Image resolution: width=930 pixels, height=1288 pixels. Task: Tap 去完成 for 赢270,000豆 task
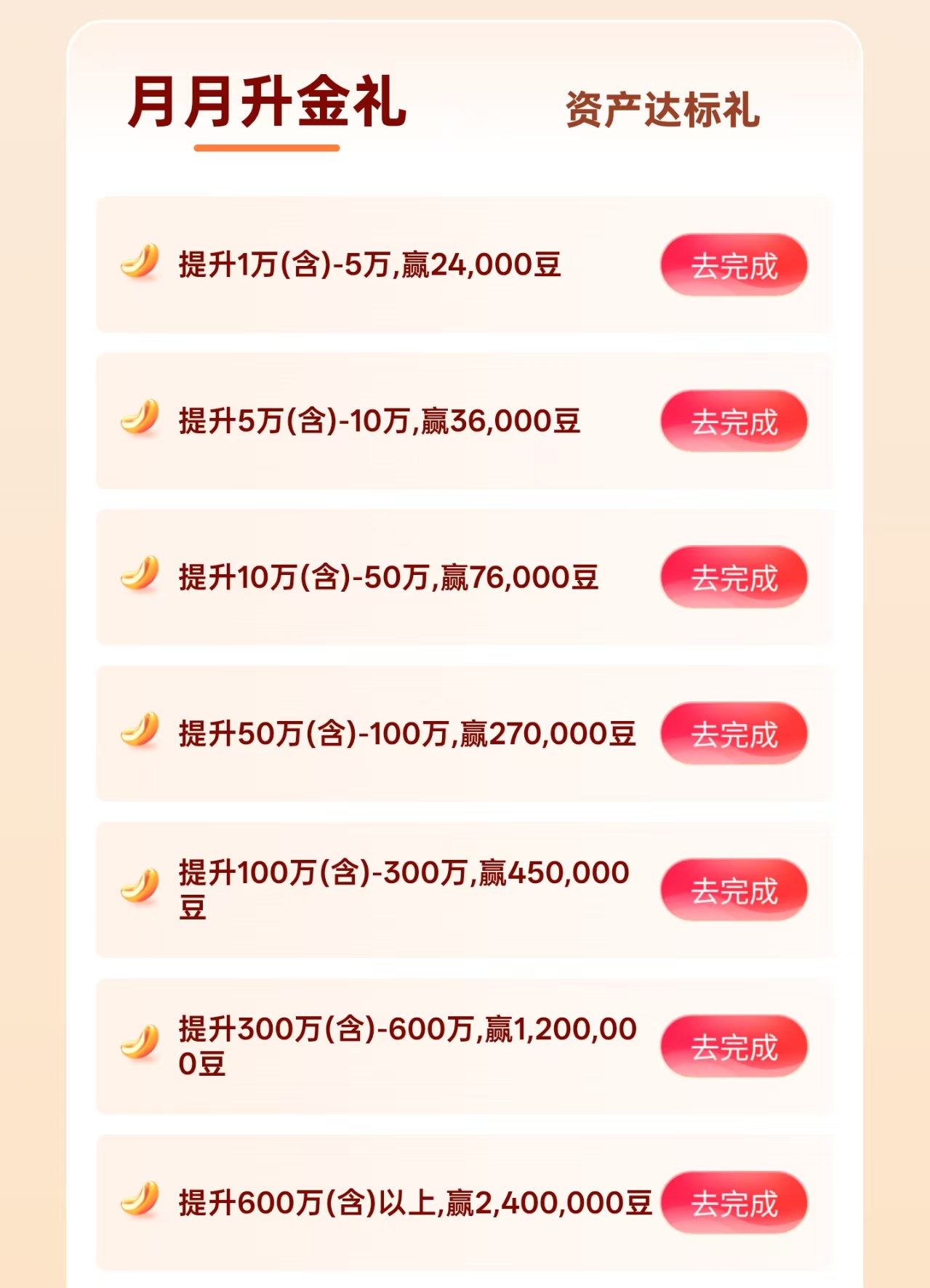734,733
